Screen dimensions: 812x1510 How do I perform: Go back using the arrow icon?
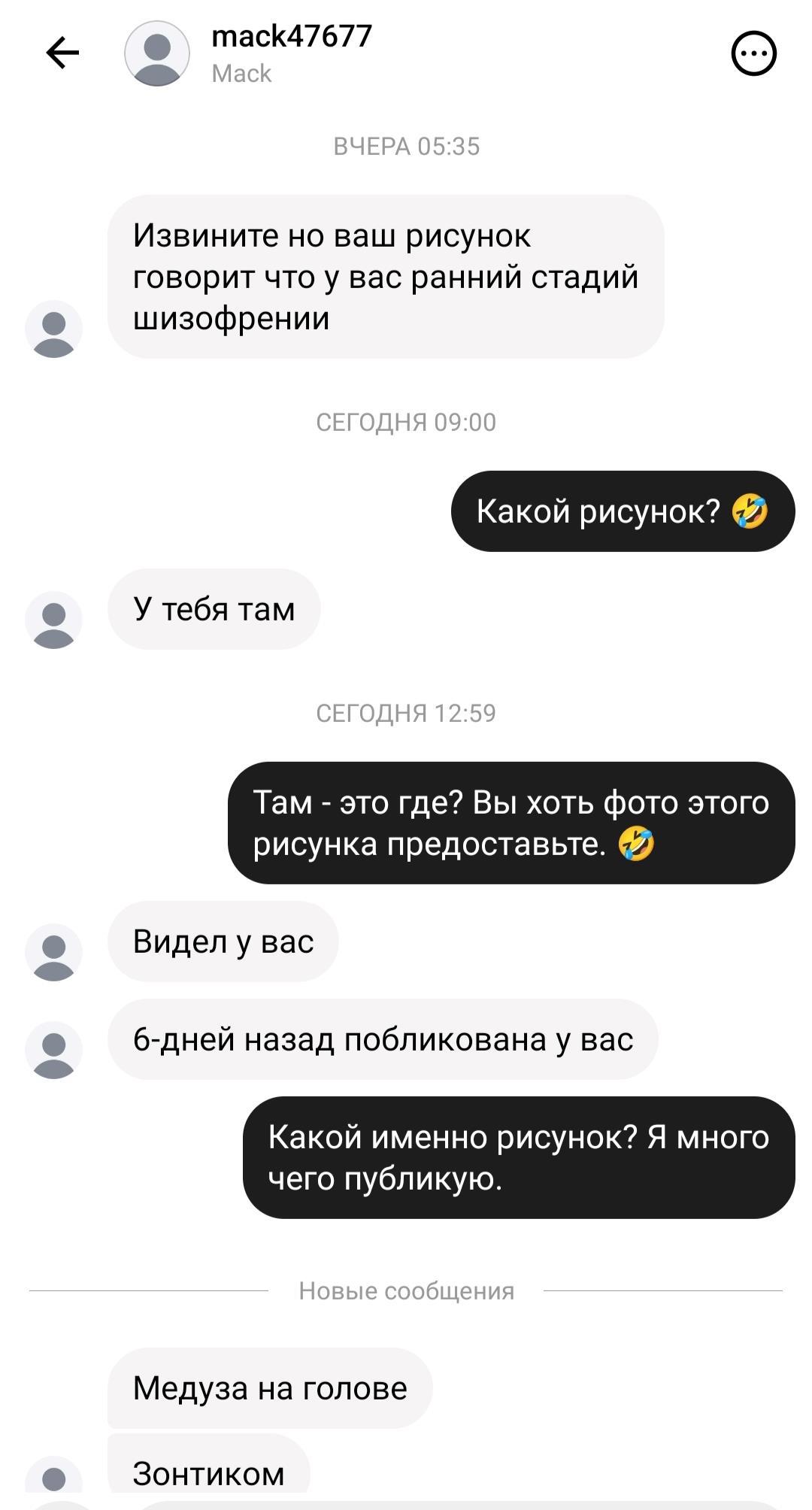[62, 53]
